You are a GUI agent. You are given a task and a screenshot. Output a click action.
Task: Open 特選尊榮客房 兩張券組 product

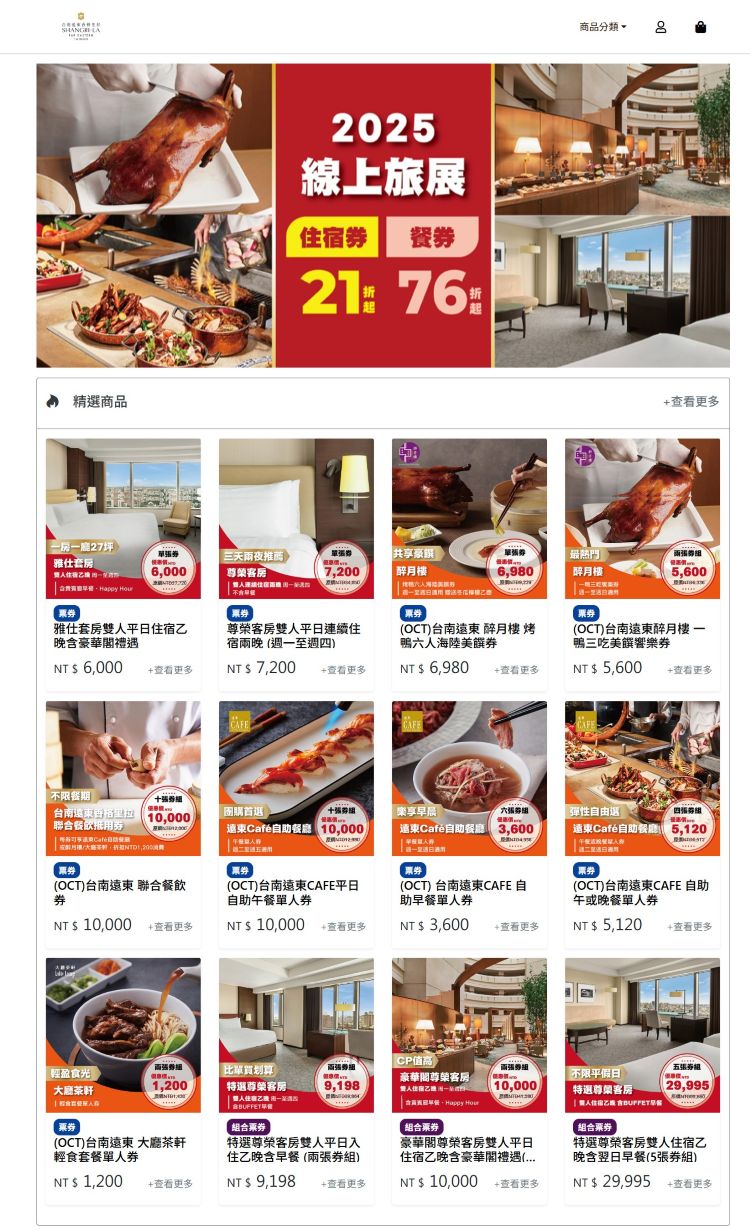click(296, 1035)
